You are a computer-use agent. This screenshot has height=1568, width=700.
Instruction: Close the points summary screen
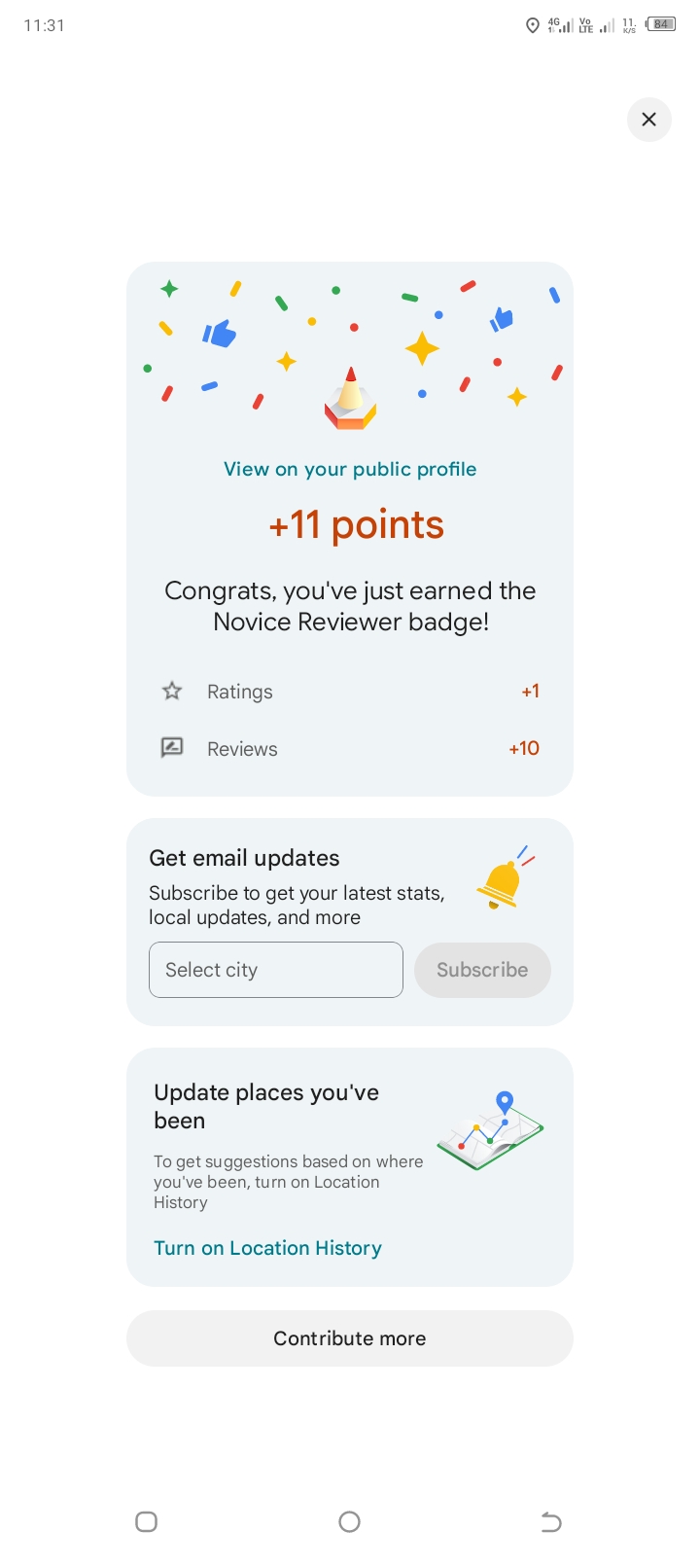click(x=648, y=120)
